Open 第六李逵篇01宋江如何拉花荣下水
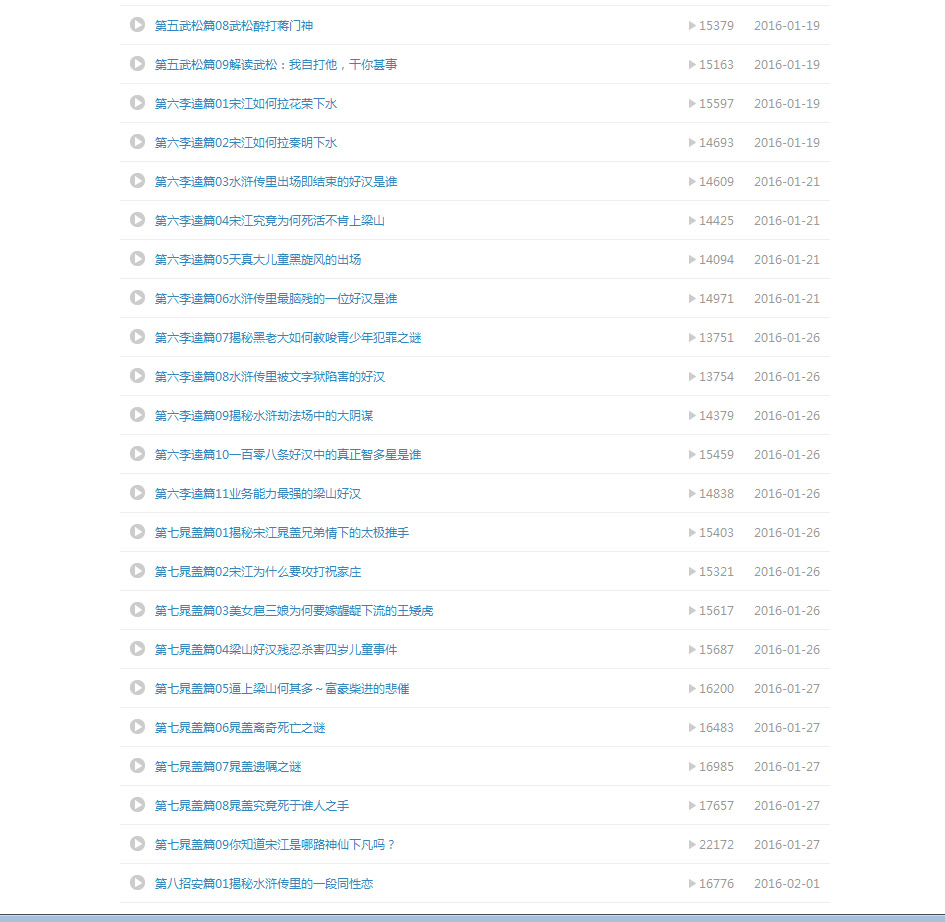This screenshot has height=922, width=945. [245, 103]
